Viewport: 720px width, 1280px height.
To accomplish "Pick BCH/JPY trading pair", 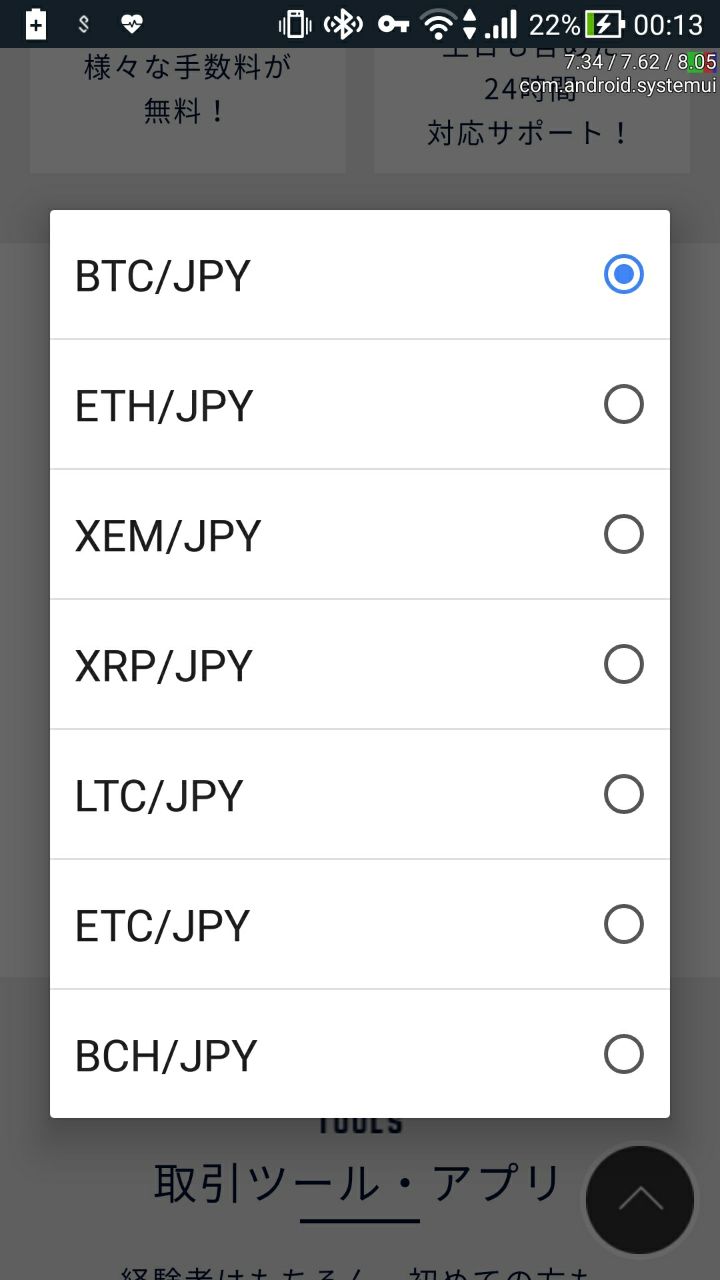I will 360,1055.
